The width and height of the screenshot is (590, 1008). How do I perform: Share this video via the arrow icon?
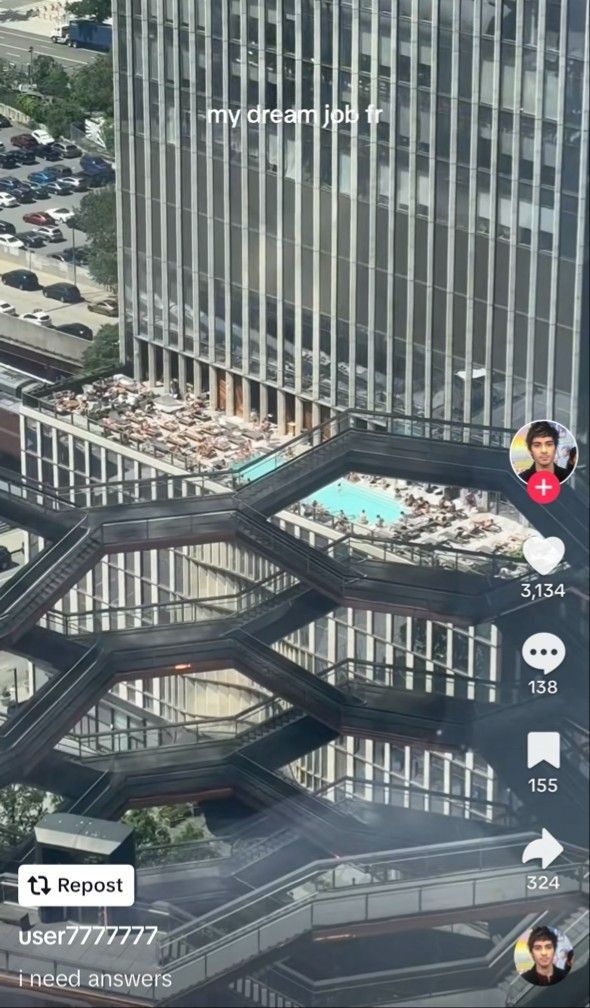click(x=542, y=849)
